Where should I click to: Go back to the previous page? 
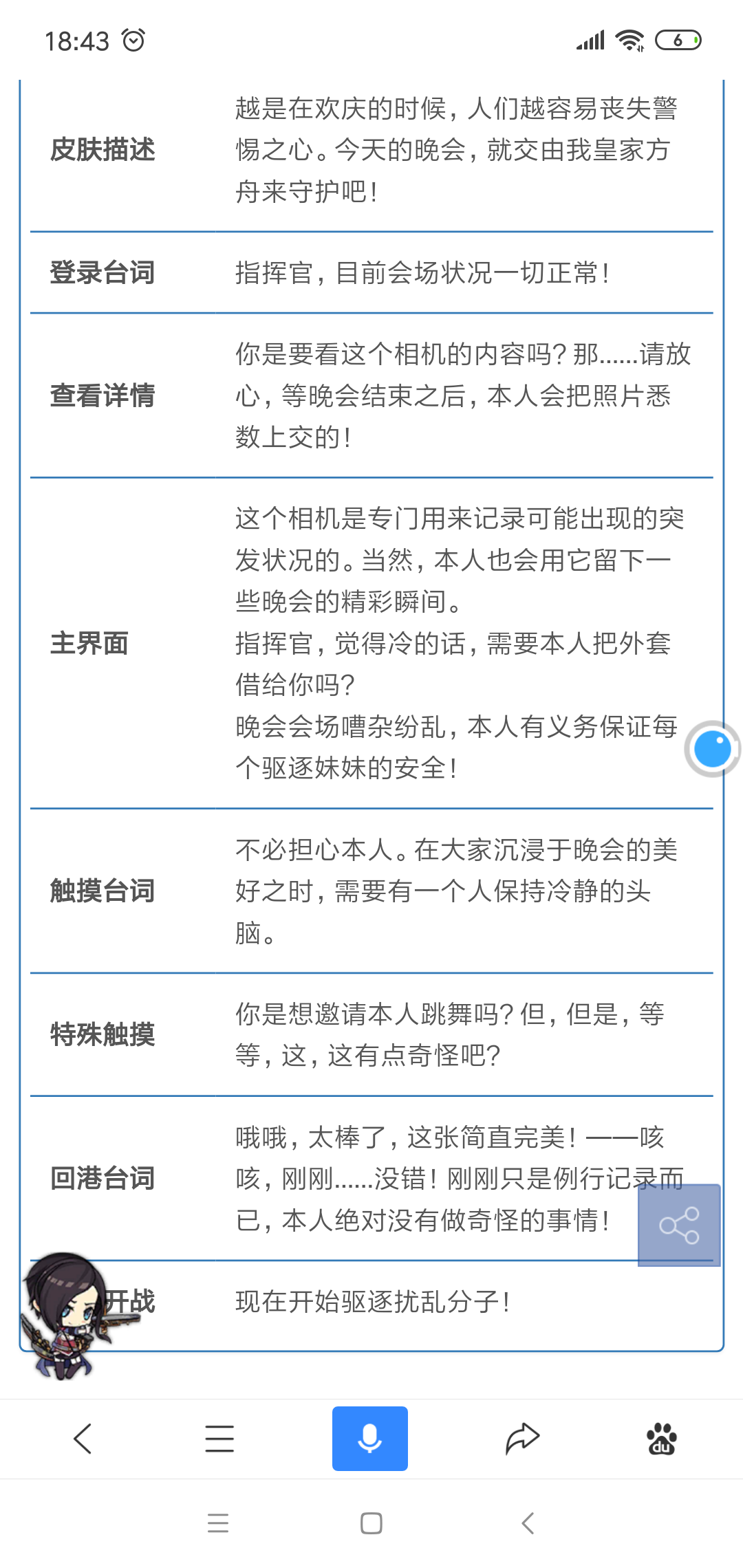tap(83, 1438)
